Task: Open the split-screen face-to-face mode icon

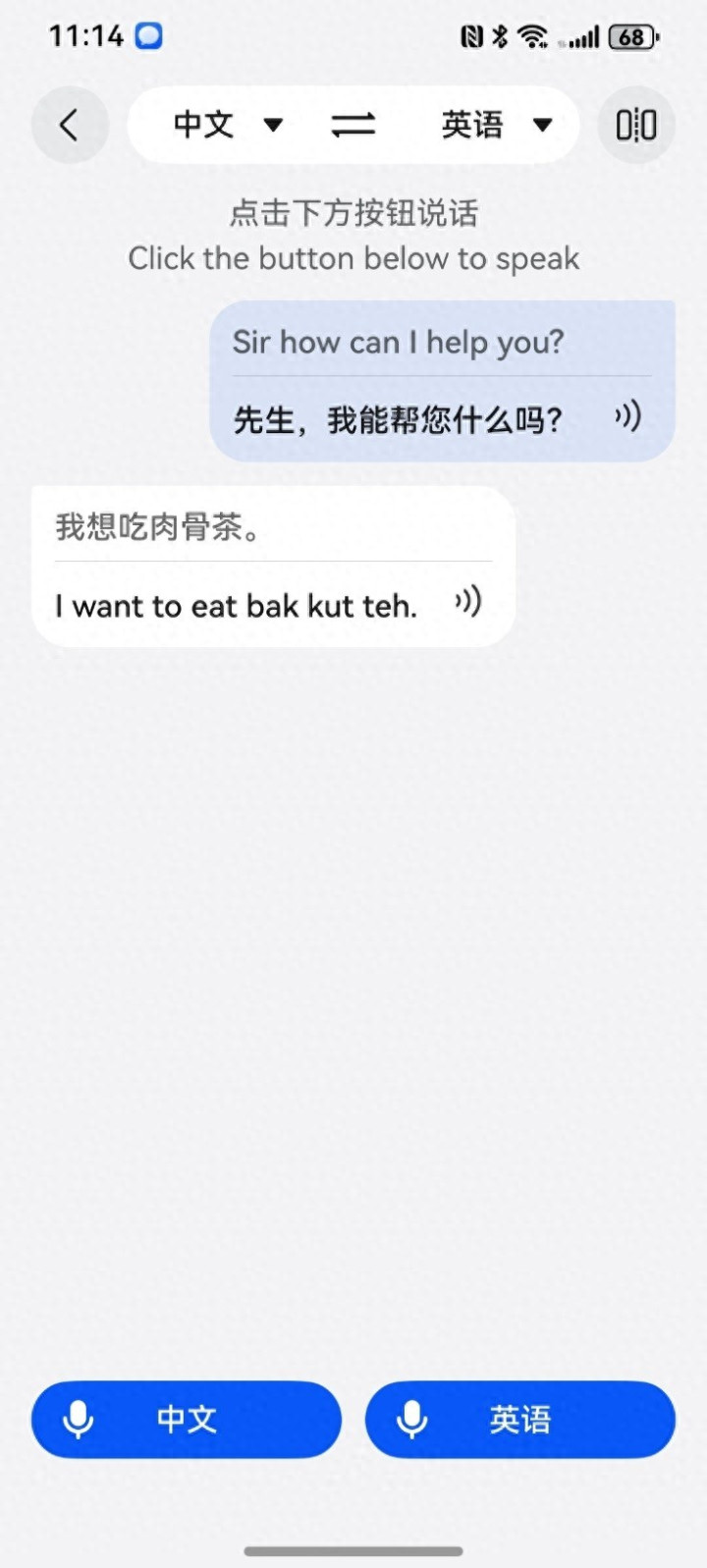Action: coord(636,125)
